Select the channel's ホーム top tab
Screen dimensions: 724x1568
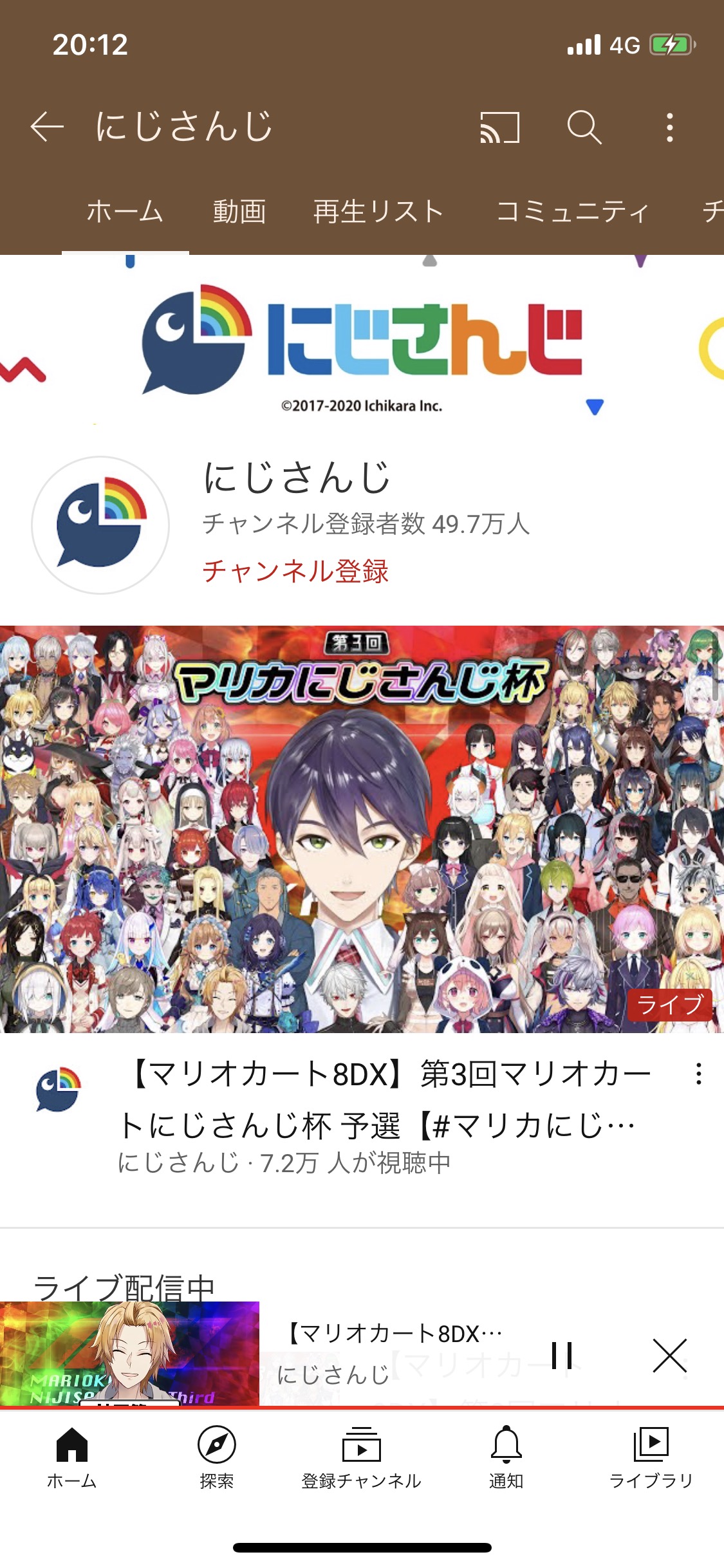click(x=125, y=212)
